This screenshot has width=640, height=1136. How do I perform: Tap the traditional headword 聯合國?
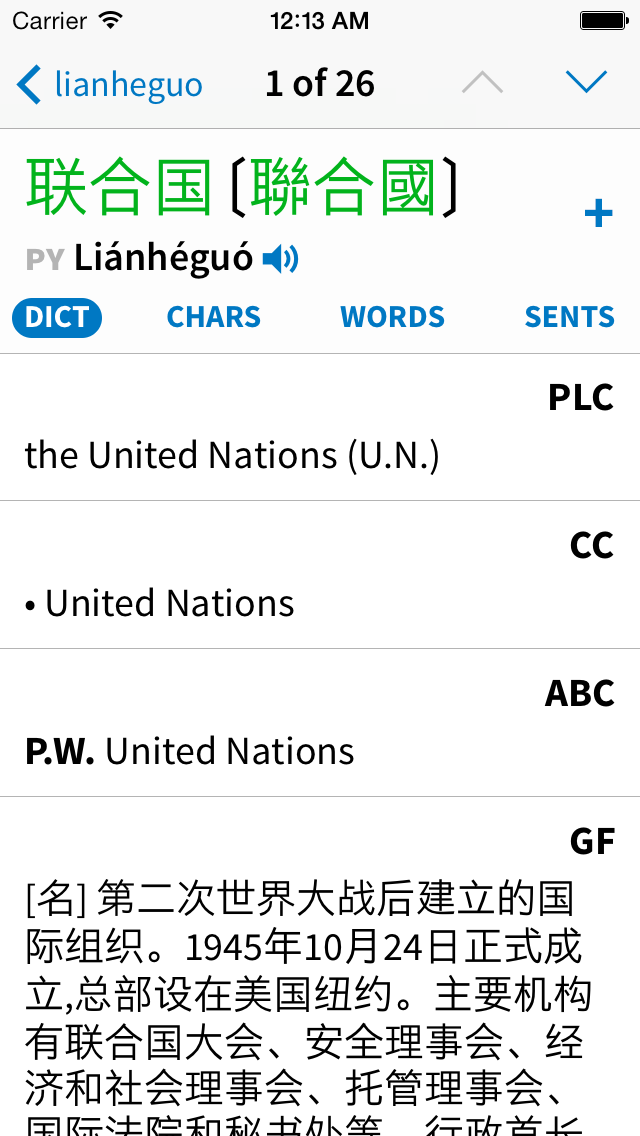click(x=344, y=188)
